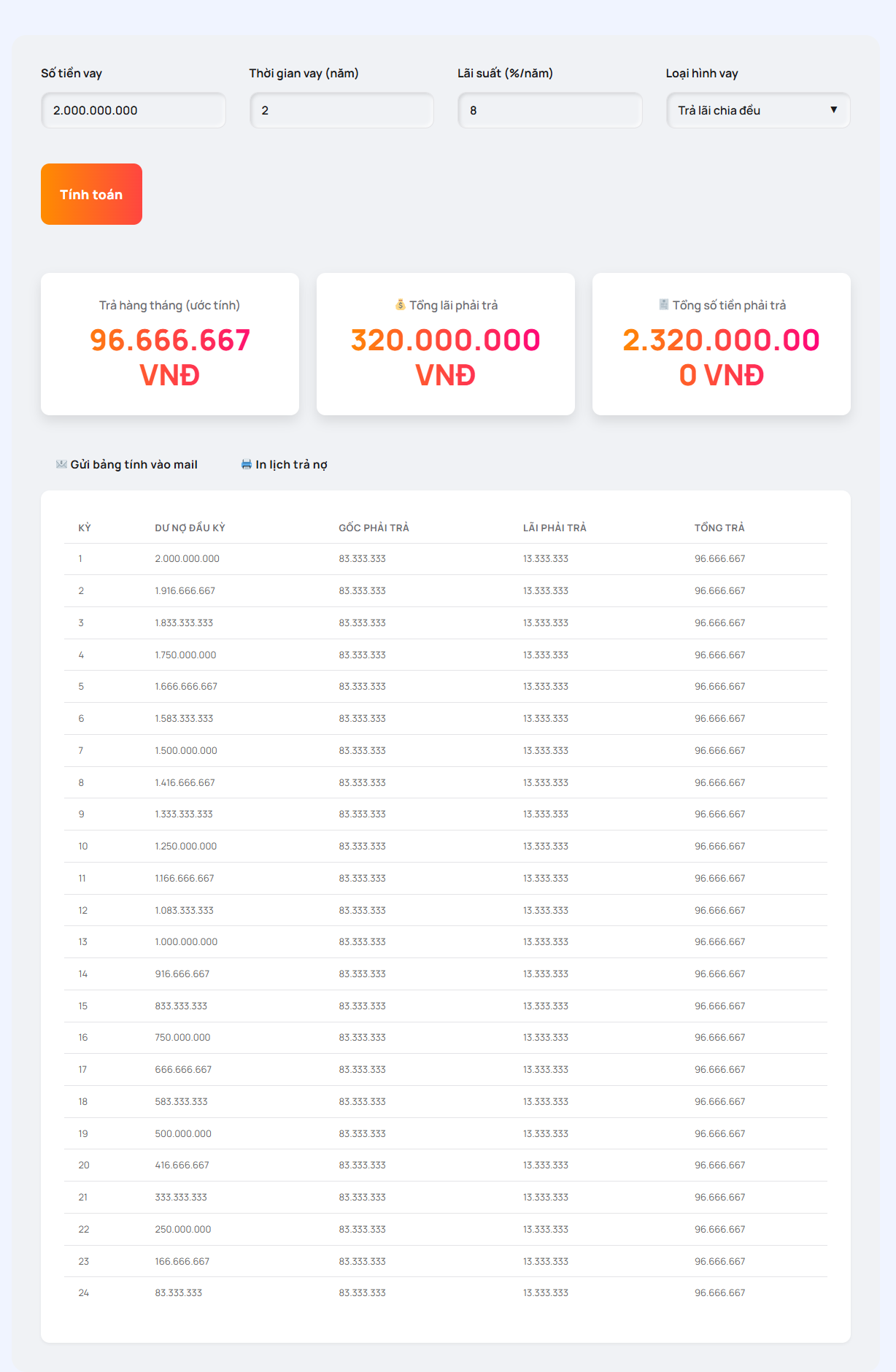Open the Loại hình vay dropdown
The height and width of the screenshot is (1372, 896).
[757, 110]
